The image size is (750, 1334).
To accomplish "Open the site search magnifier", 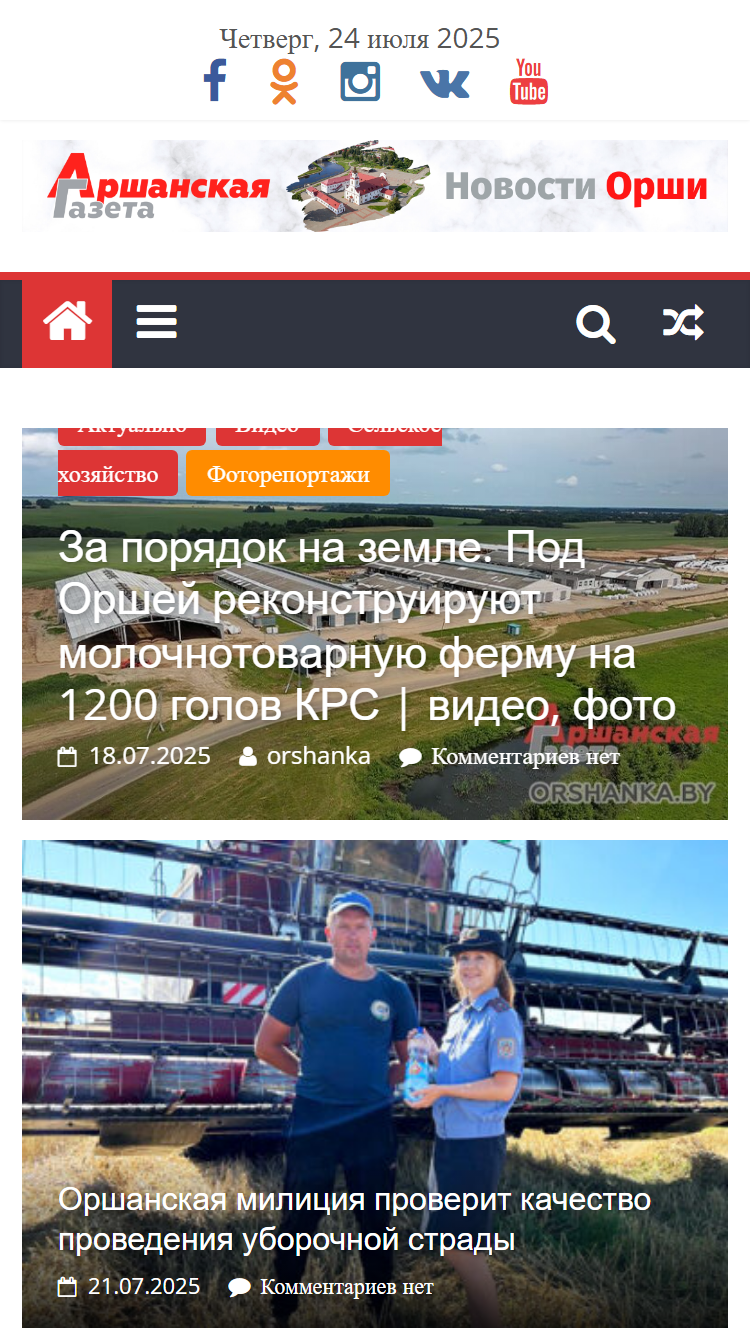I will [x=596, y=323].
